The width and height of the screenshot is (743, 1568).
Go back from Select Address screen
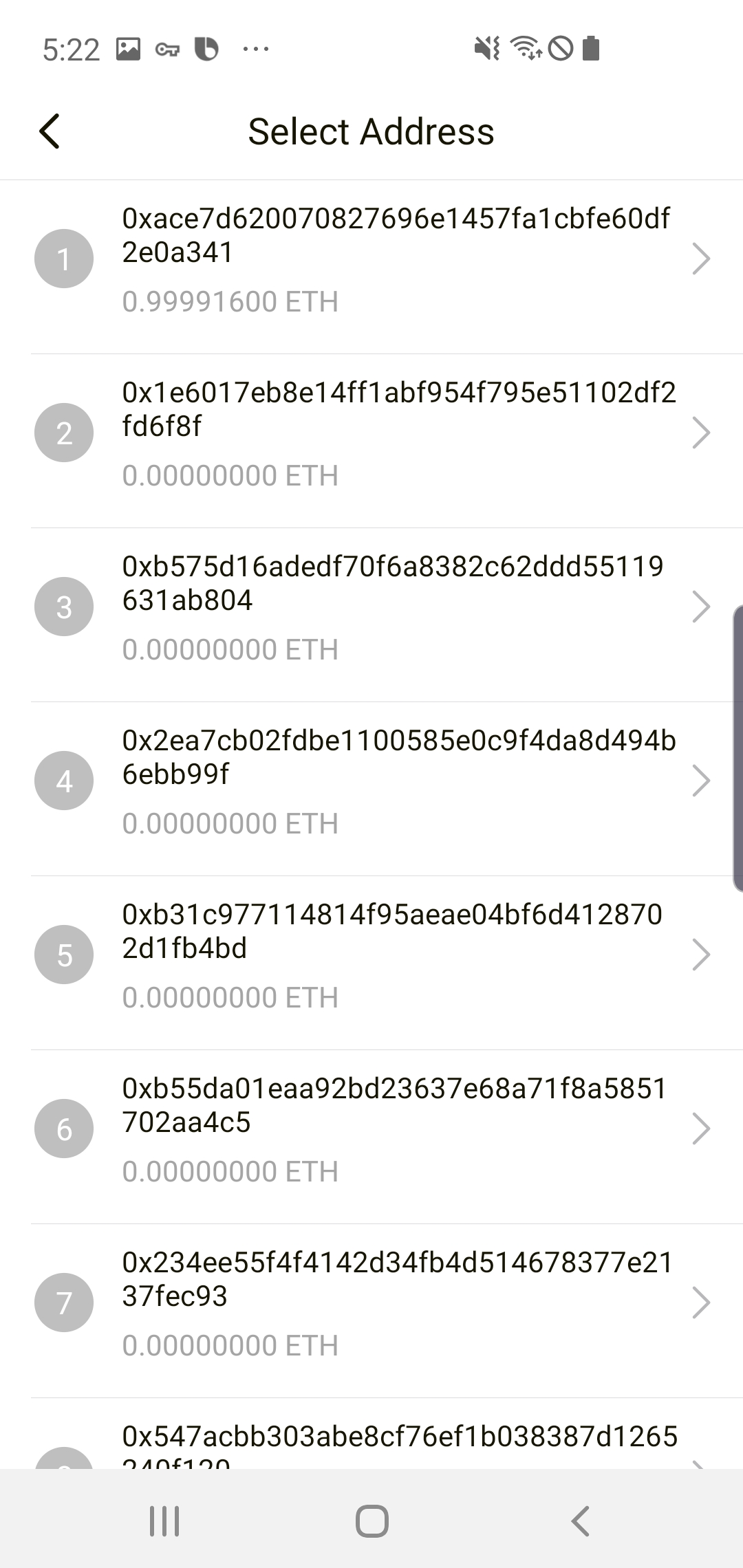pos(50,131)
